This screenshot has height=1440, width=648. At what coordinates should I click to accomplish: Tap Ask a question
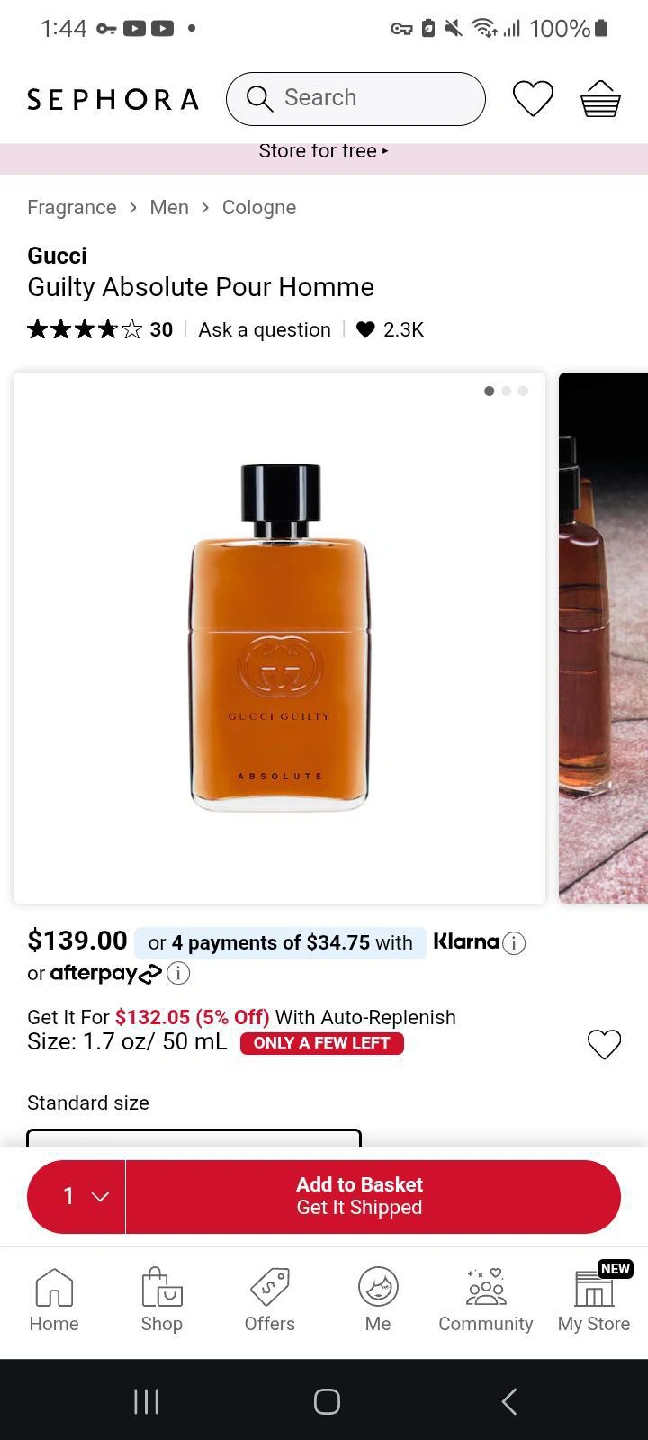point(264,330)
